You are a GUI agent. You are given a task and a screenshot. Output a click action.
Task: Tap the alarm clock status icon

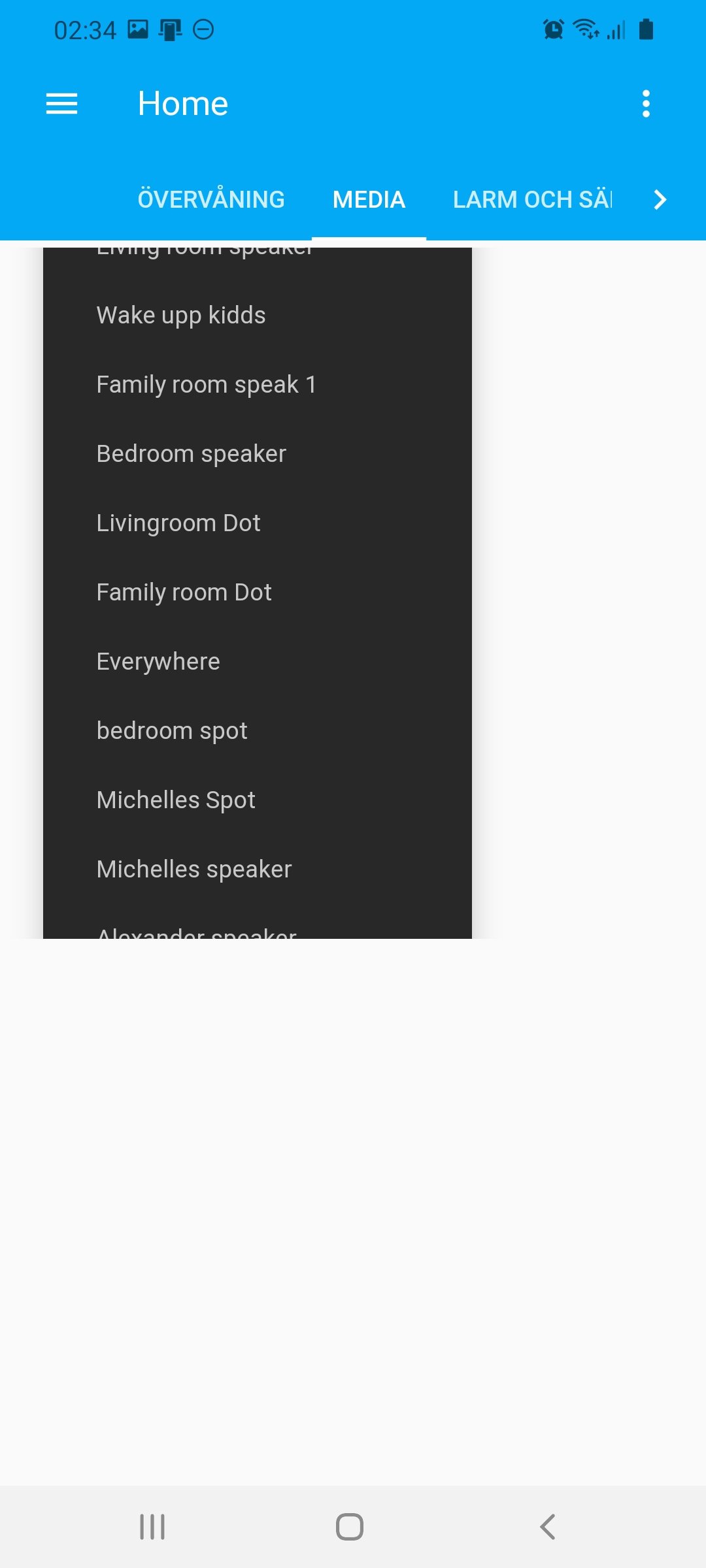pos(552,29)
